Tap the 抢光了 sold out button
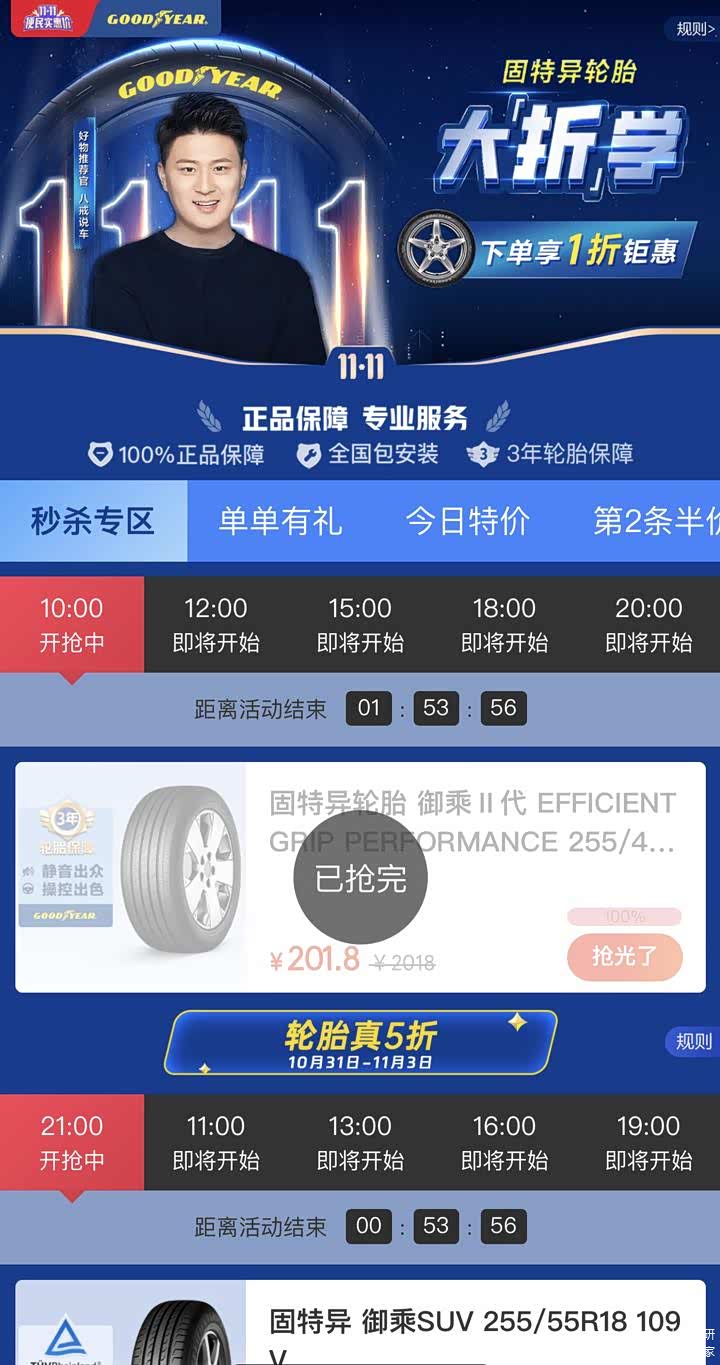The height and width of the screenshot is (1365, 720). click(624, 957)
